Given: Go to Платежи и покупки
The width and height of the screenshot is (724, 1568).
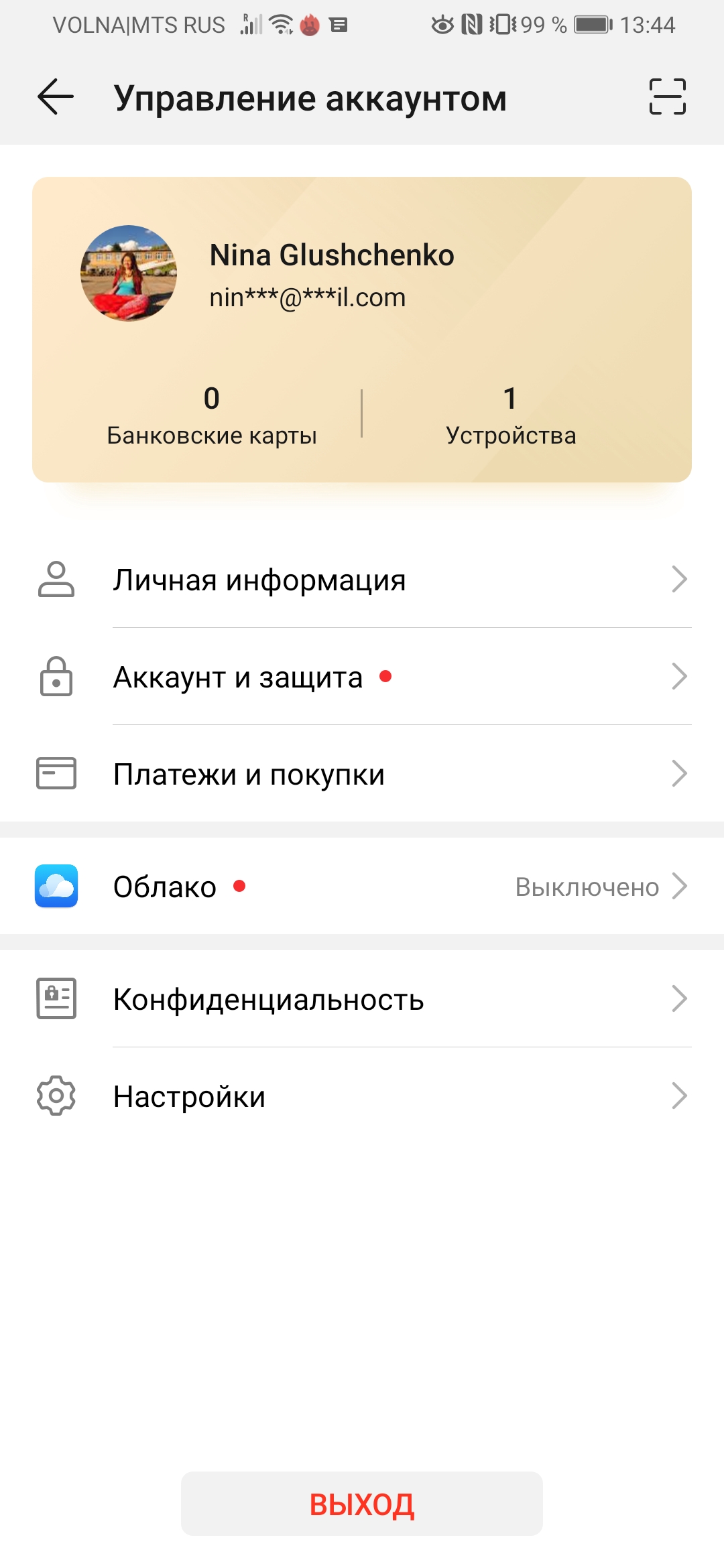Looking at the screenshot, I should (362, 774).
